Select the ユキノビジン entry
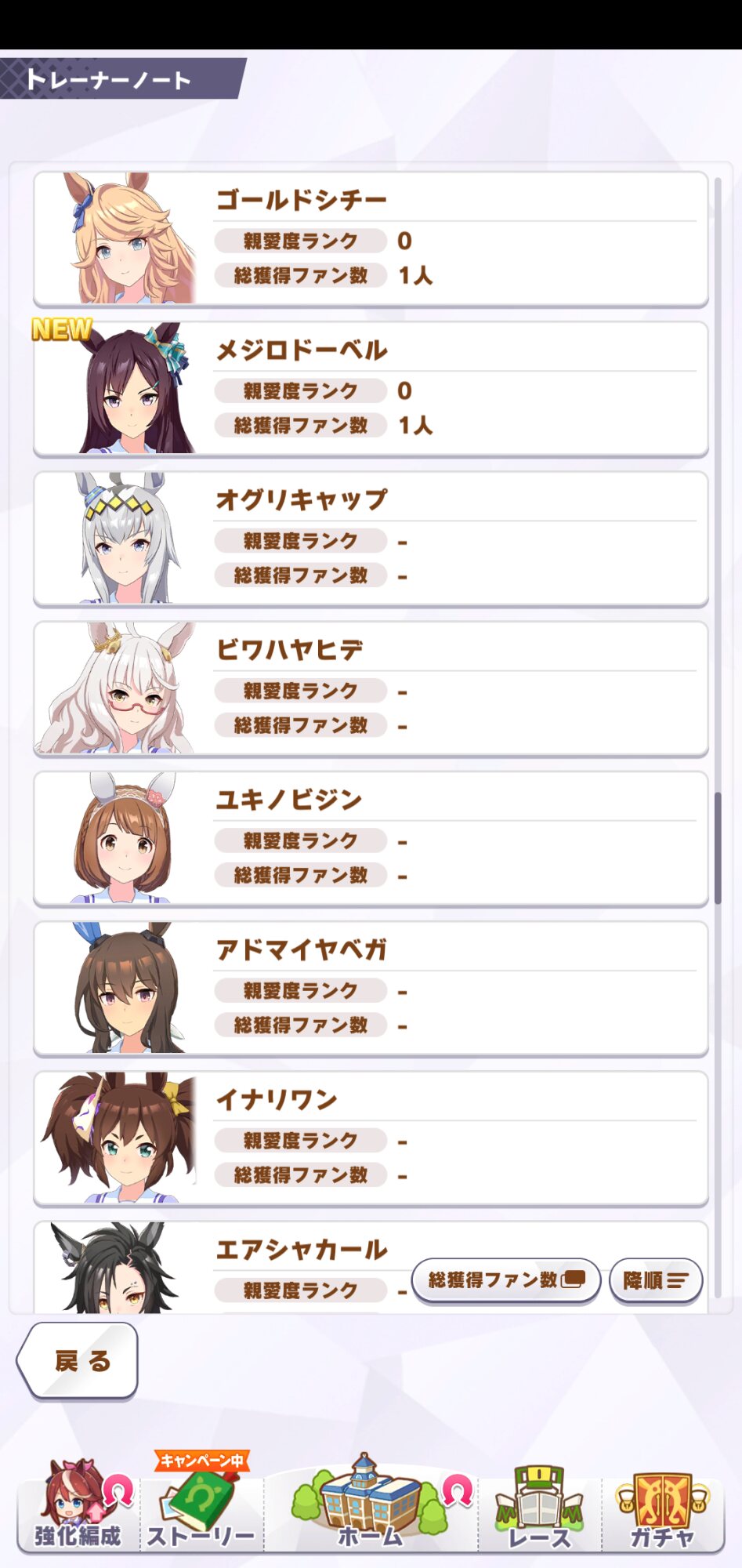Screen dimensions: 742x1568 click(x=371, y=839)
